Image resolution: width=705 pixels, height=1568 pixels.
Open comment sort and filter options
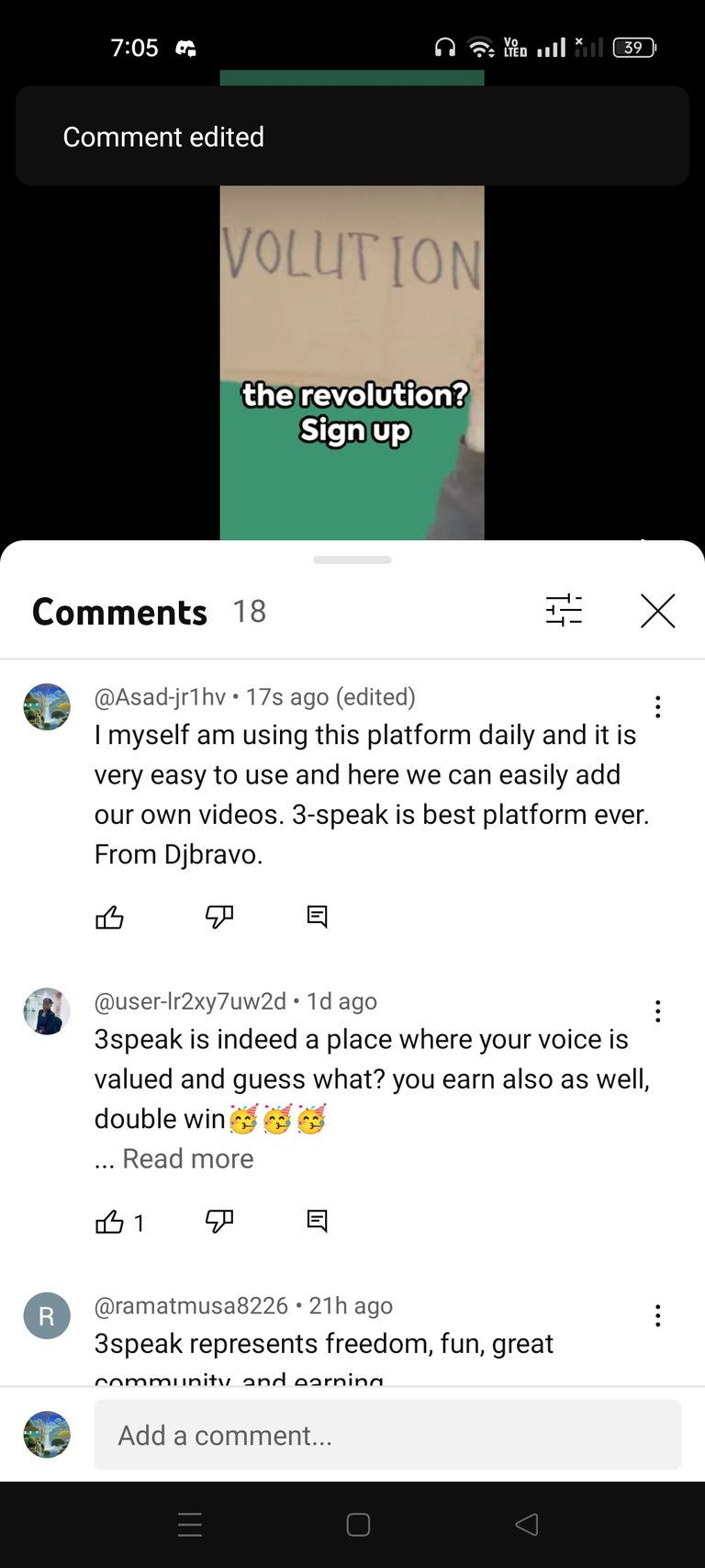click(x=564, y=611)
